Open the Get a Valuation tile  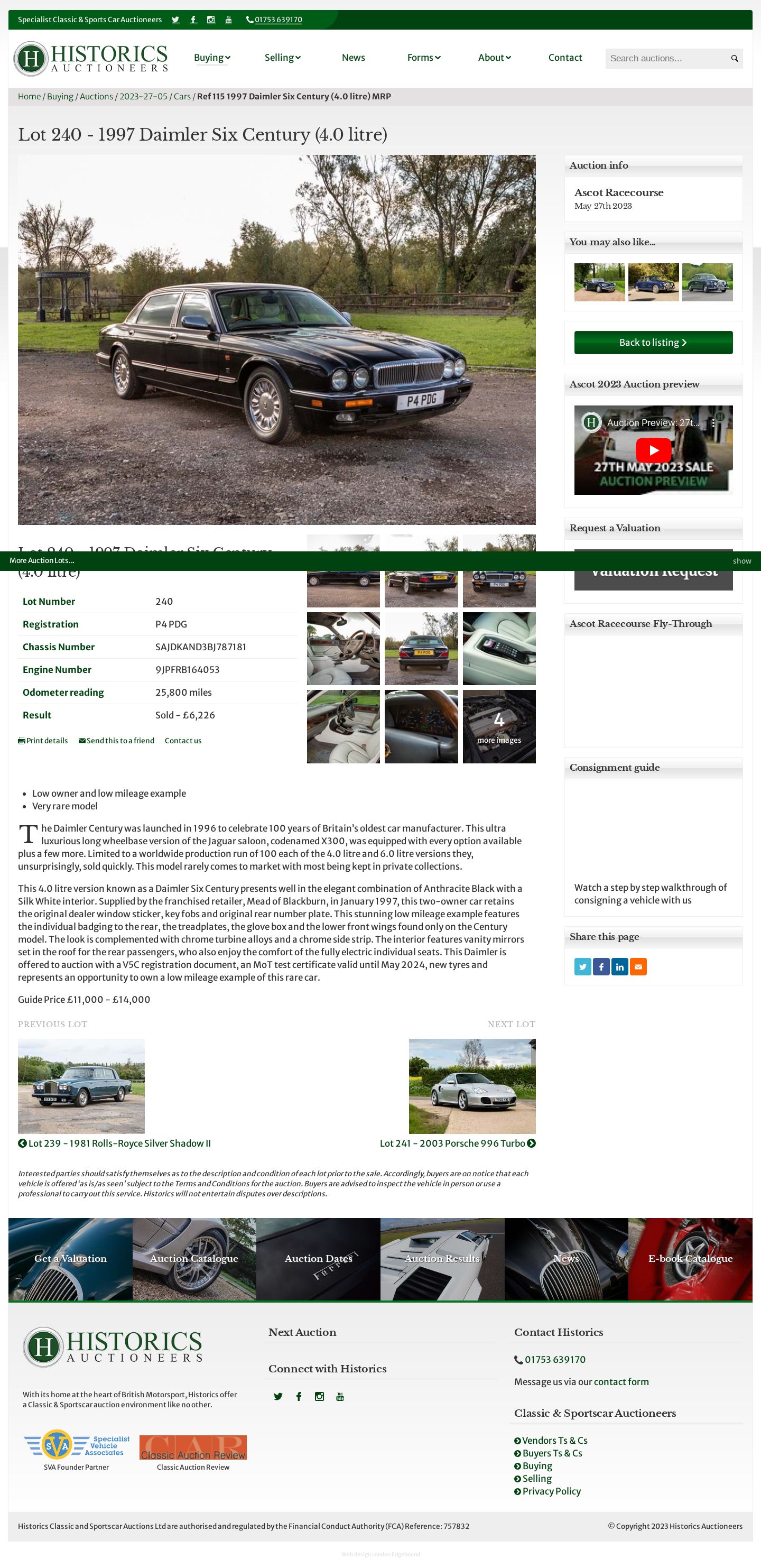pos(71,1258)
